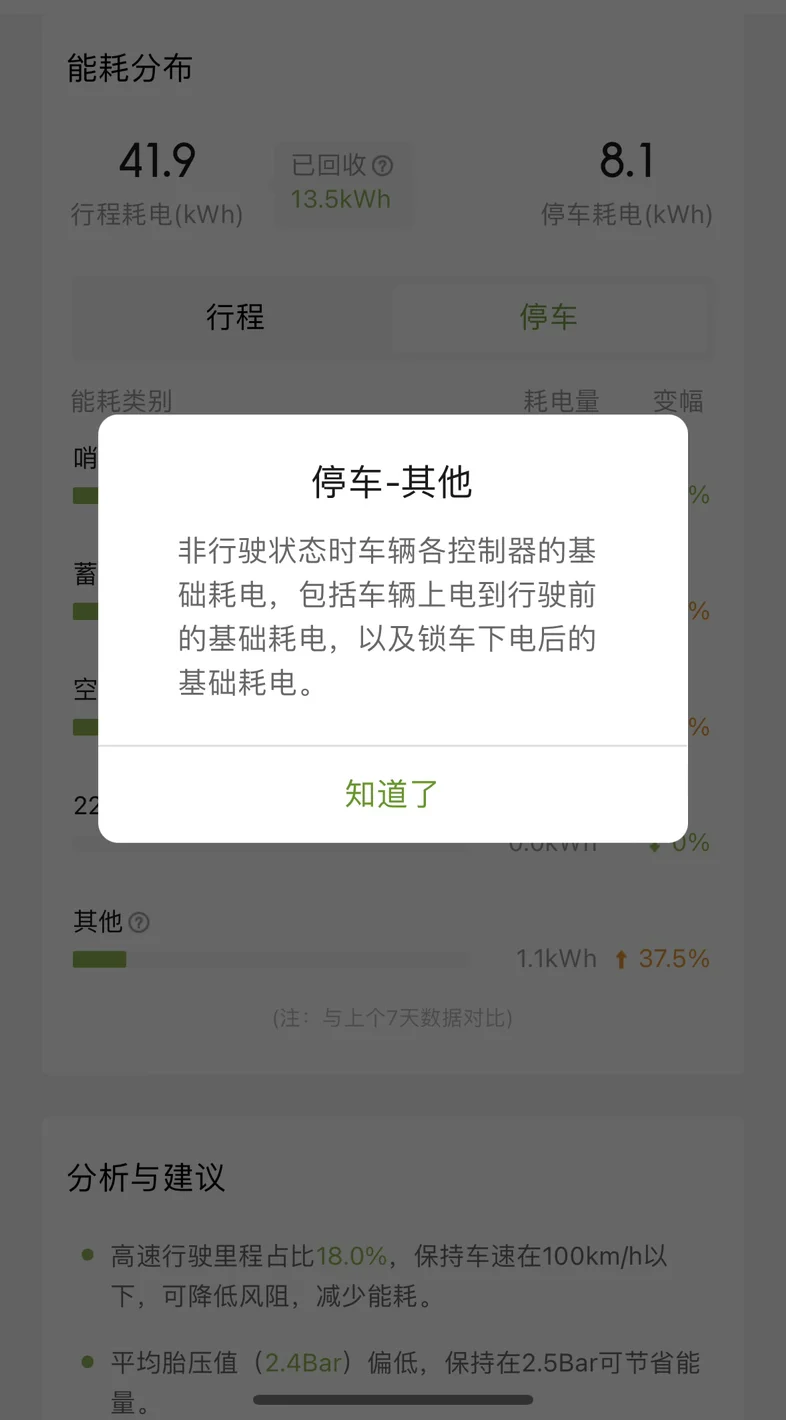Image resolution: width=786 pixels, height=1420 pixels.
Task: Open the help icon next to 已回收
Action: coord(382,166)
